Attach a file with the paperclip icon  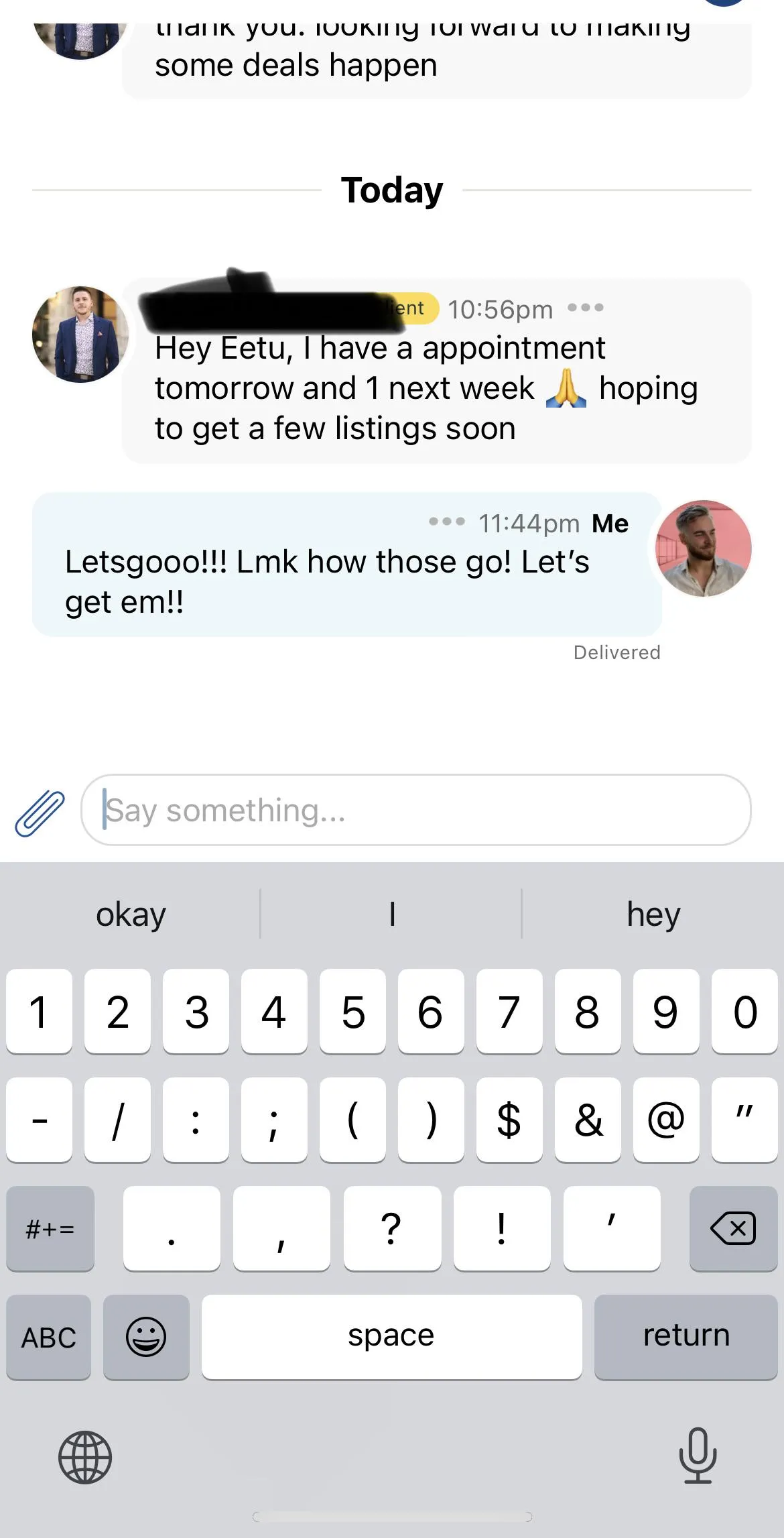tap(40, 813)
